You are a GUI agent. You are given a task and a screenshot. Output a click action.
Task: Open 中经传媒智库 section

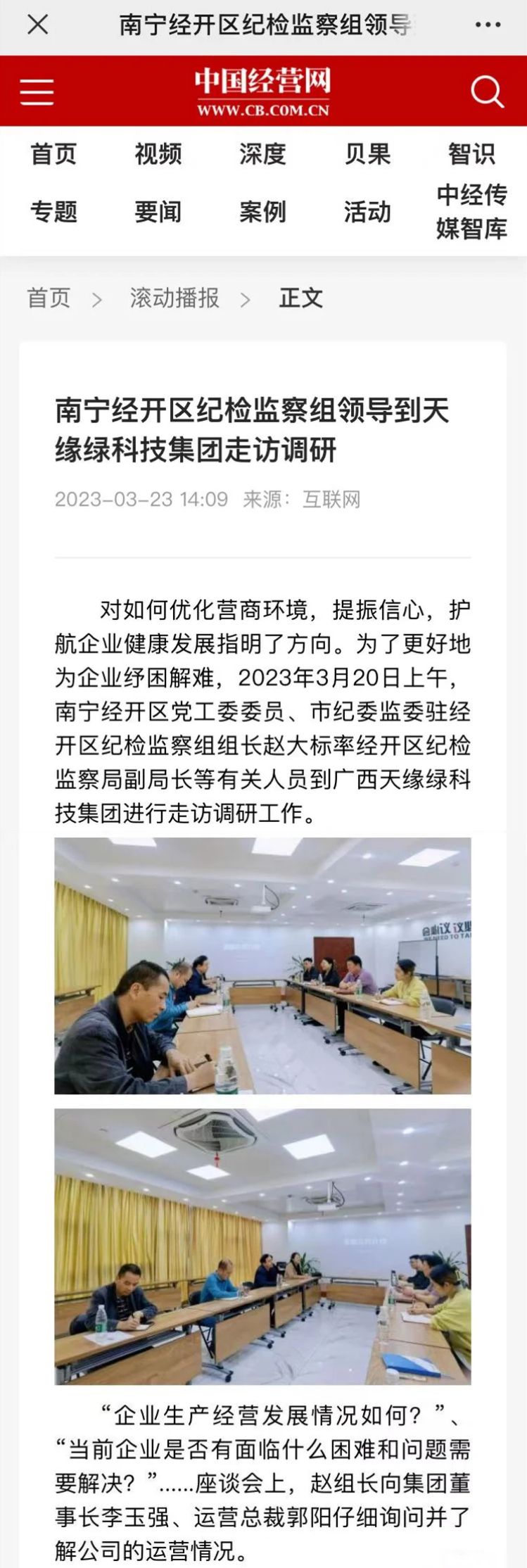coord(471,211)
